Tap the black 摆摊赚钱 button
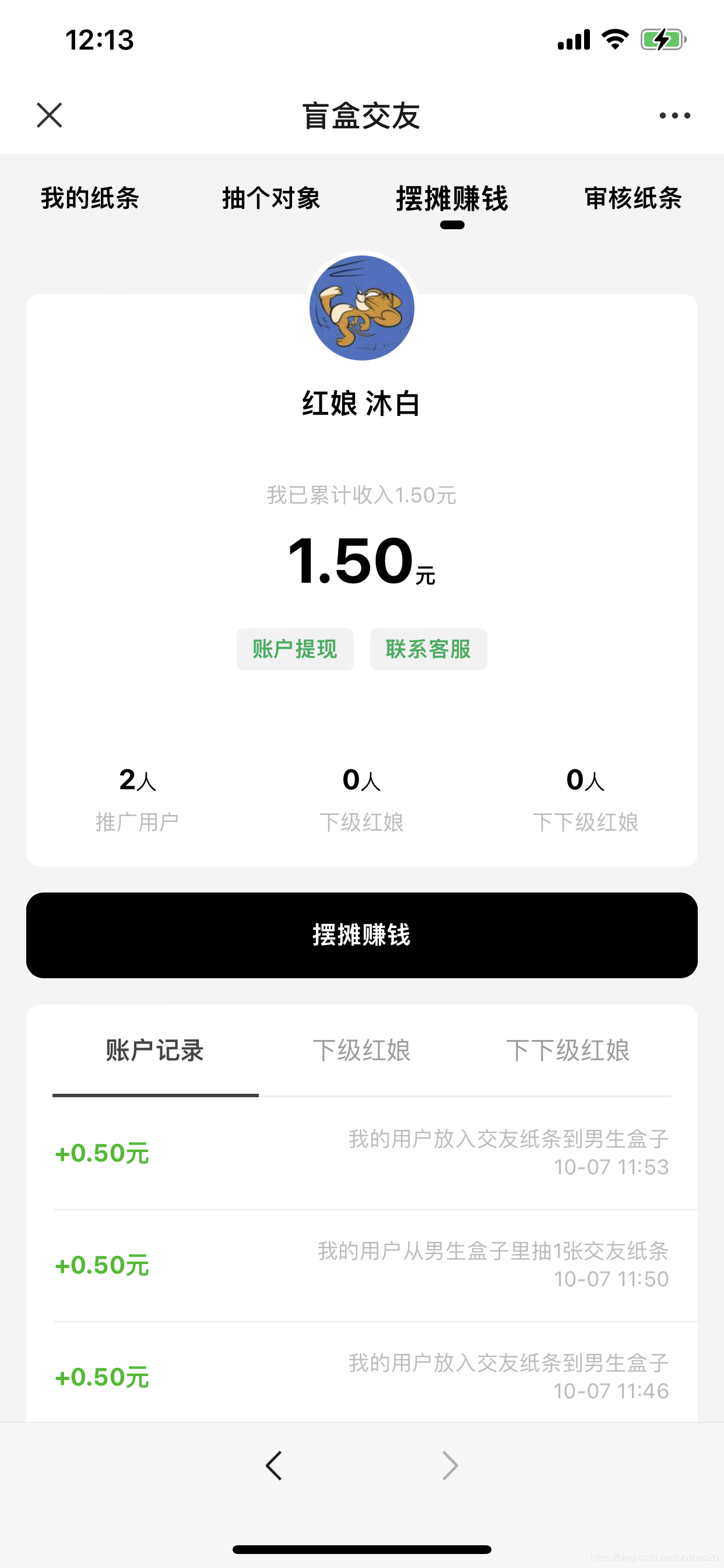This screenshot has width=724, height=1568. [x=361, y=935]
